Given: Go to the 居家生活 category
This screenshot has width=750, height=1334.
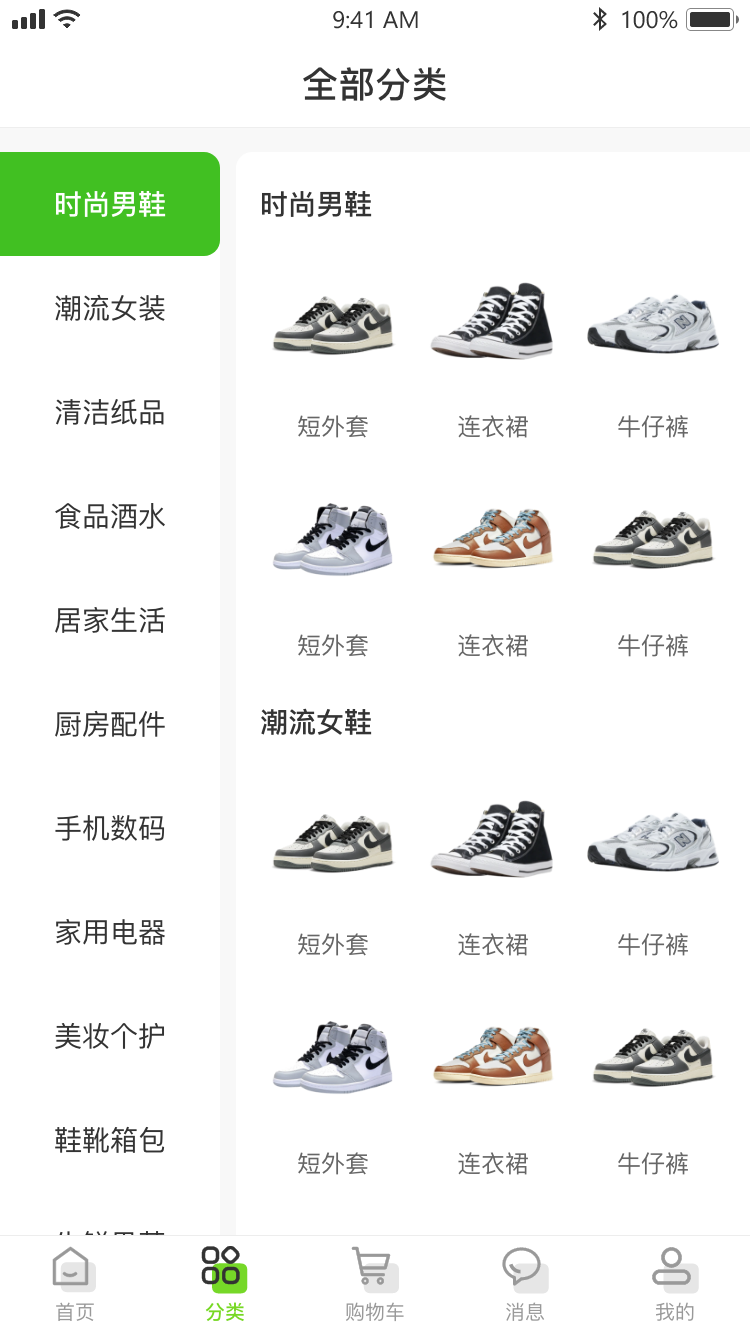Looking at the screenshot, I should coord(110,621).
